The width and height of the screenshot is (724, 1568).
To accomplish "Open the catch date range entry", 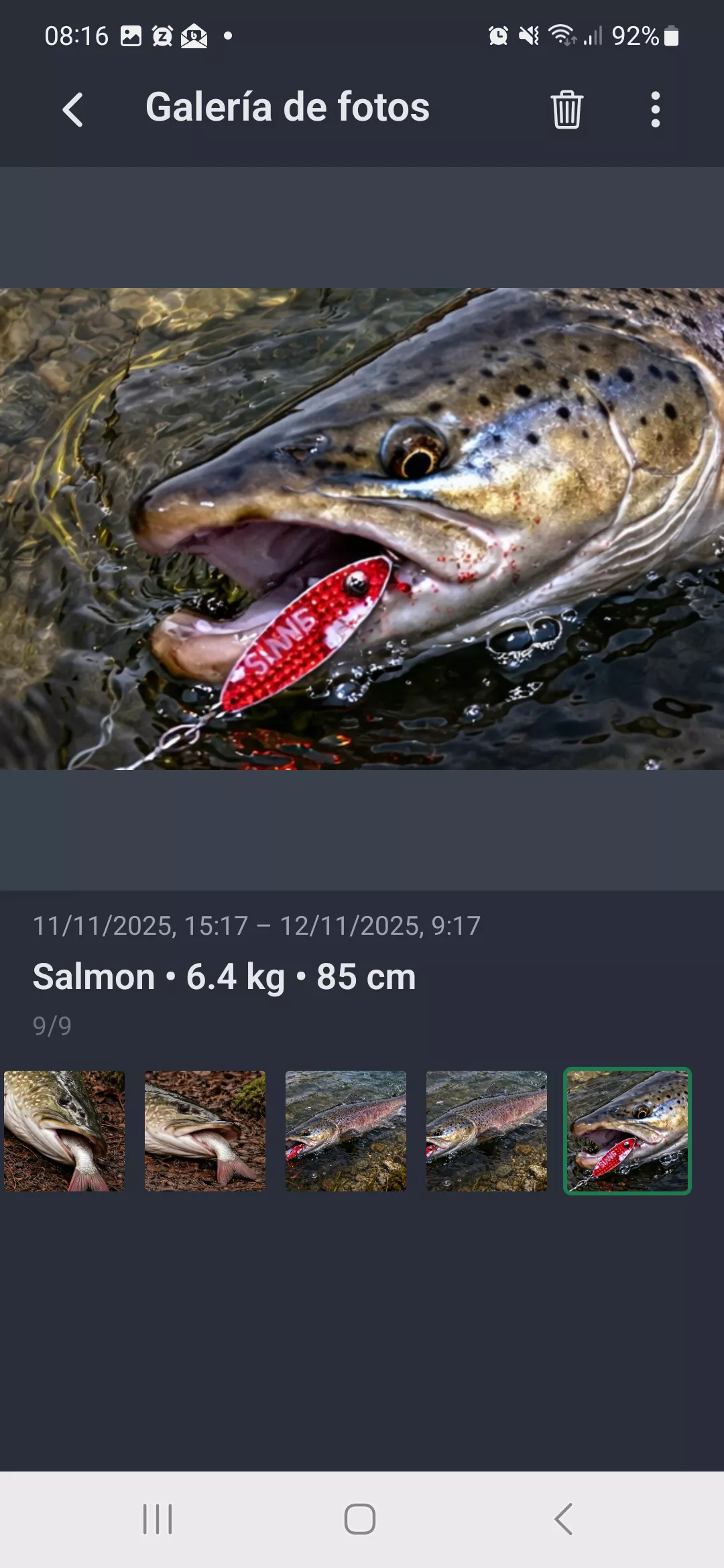I will (254, 927).
